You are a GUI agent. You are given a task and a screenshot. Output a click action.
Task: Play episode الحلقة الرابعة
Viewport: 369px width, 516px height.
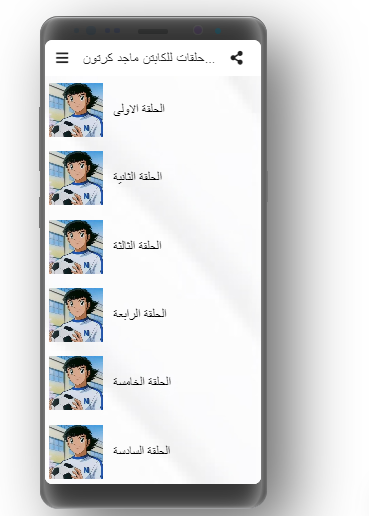pos(153,315)
